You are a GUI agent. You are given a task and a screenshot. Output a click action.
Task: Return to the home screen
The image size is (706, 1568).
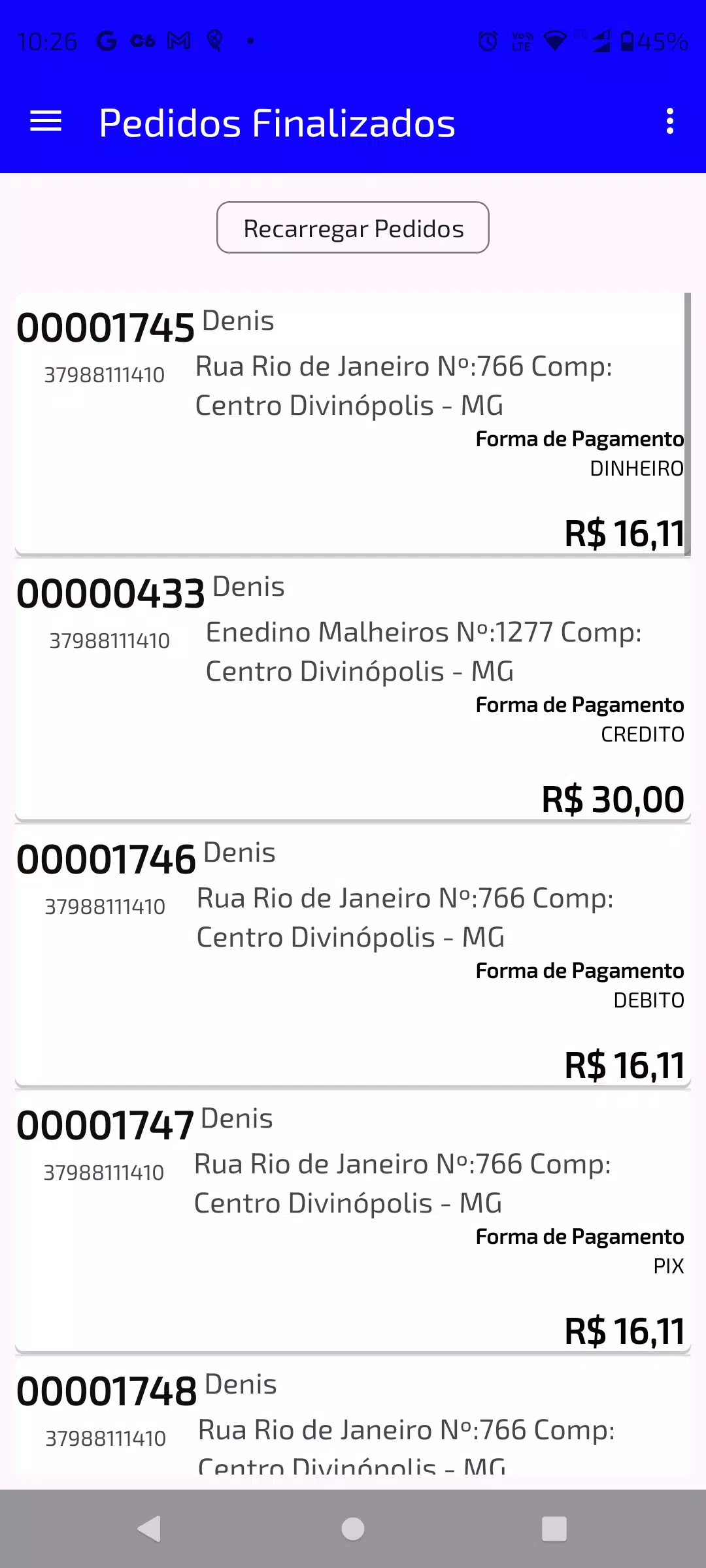point(353,1529)
